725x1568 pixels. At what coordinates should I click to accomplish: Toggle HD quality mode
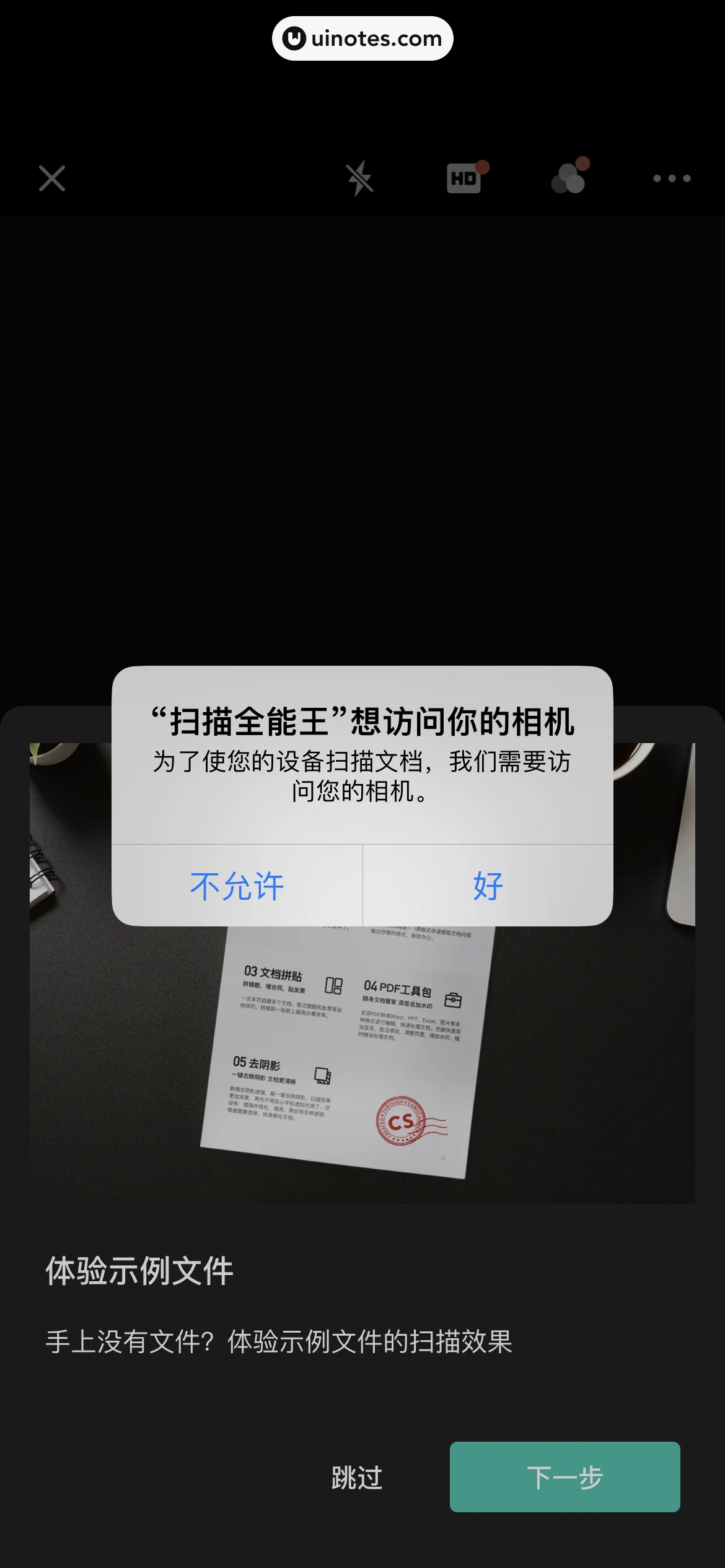(464, 178)
